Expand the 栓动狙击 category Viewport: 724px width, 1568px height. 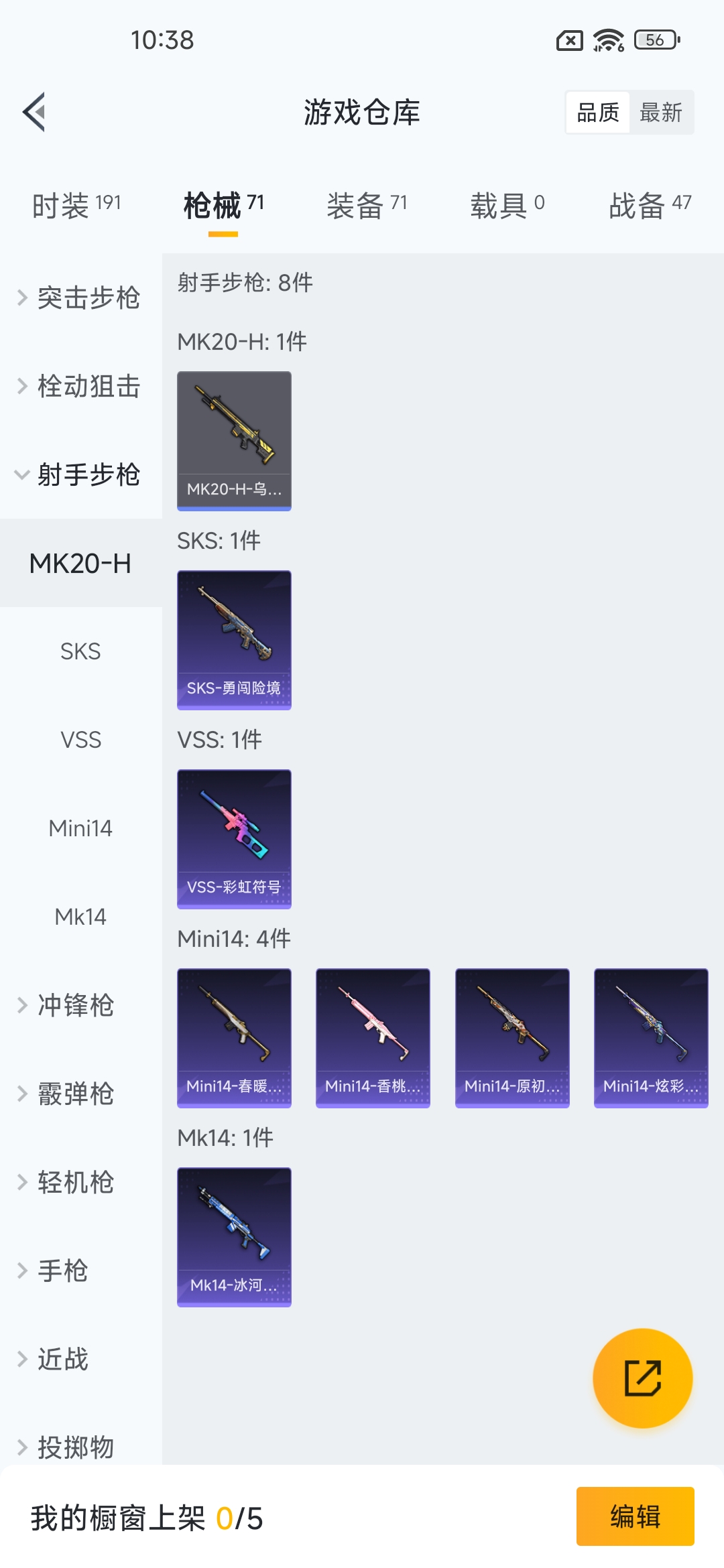(80, 386)
